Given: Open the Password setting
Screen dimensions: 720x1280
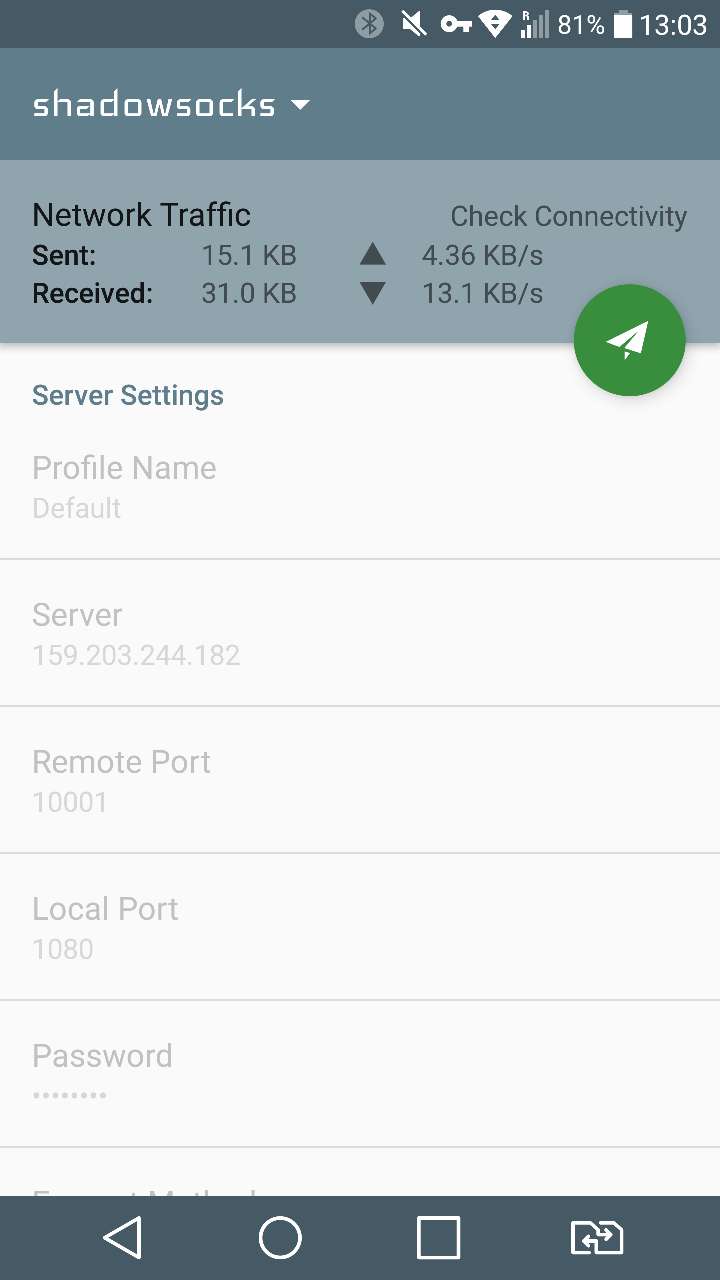Looking at the screenshot, I should 360,1074.
